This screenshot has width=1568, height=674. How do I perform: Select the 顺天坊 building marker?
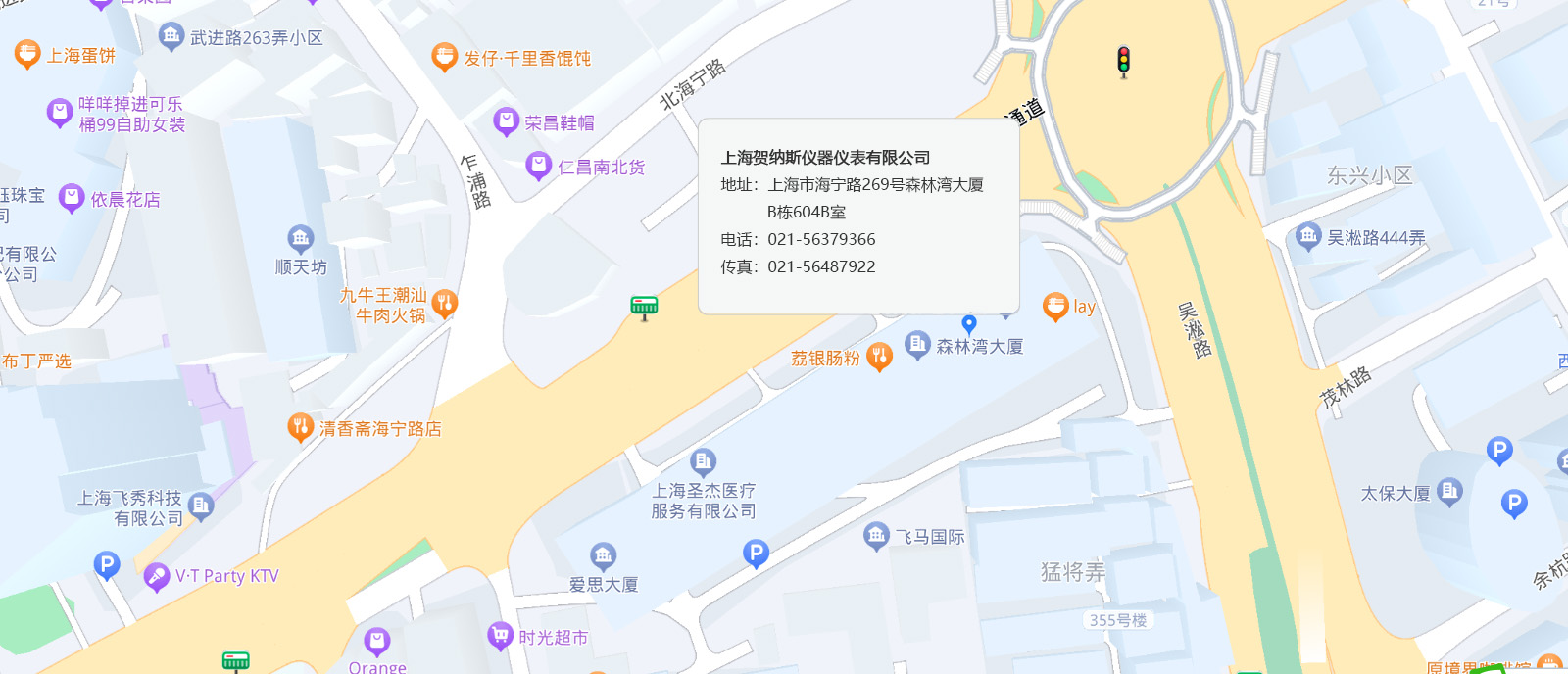click(301, 238)
